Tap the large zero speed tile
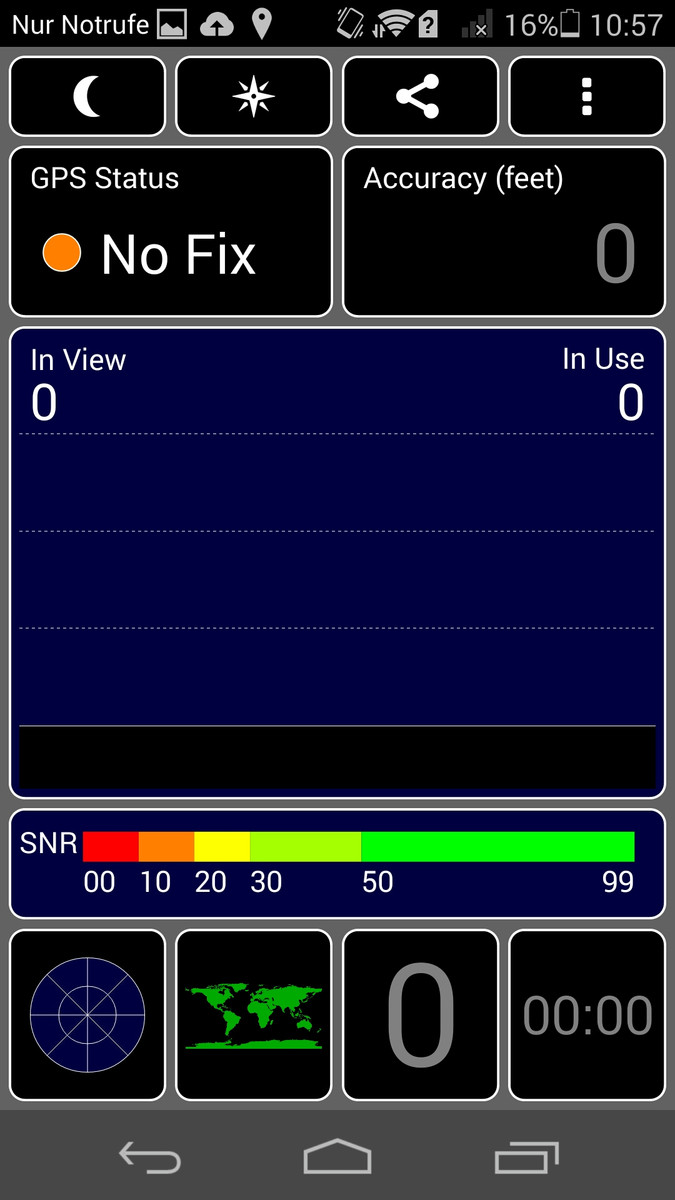 [x=420, y=1015]
